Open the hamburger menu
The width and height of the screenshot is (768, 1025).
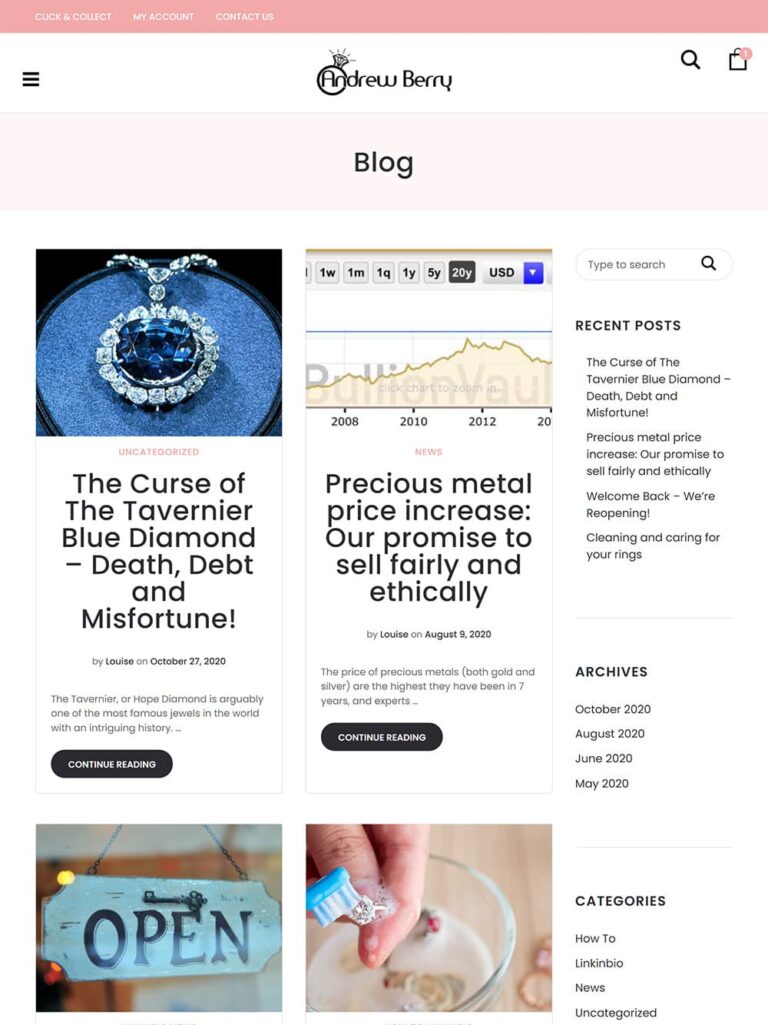(31, 79)
